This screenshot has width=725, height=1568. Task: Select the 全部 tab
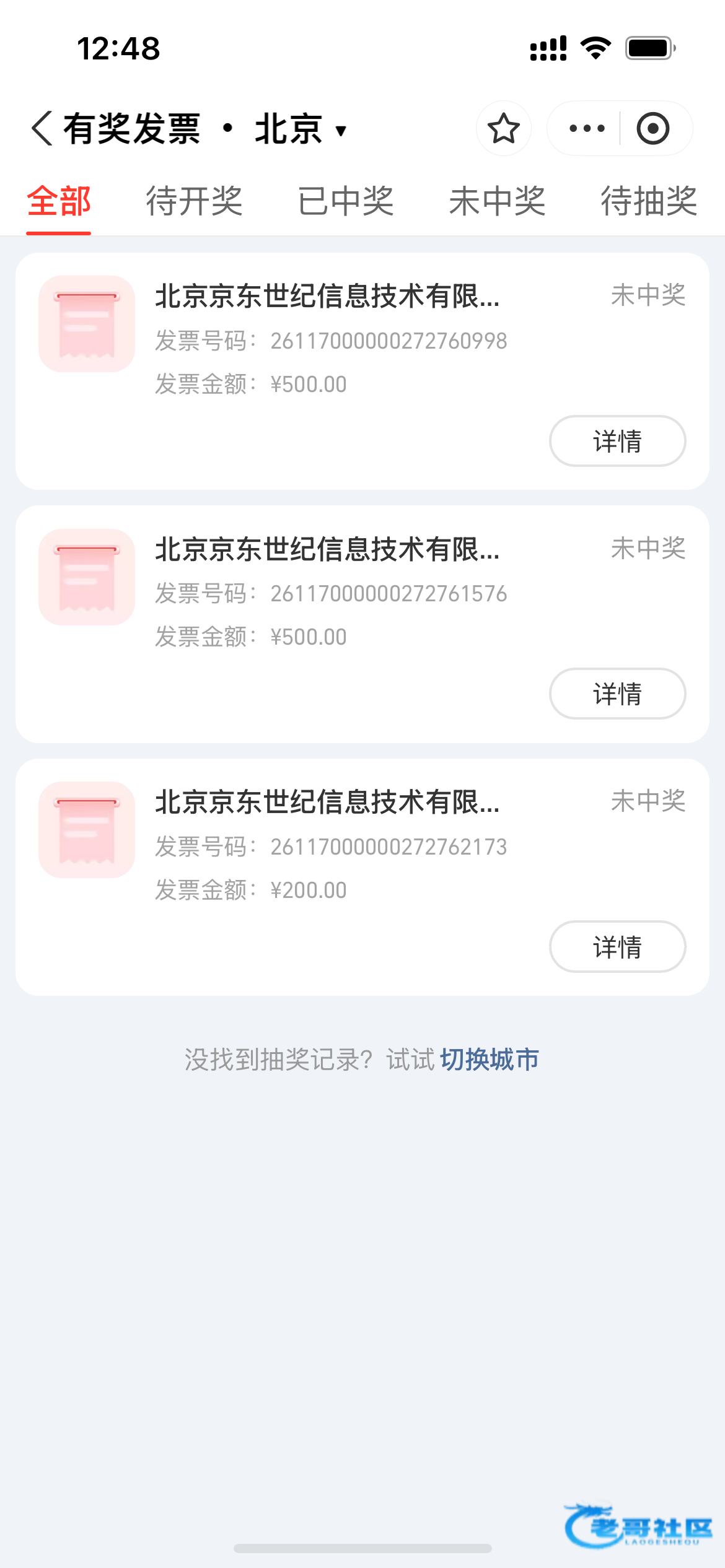coord(59,201)
